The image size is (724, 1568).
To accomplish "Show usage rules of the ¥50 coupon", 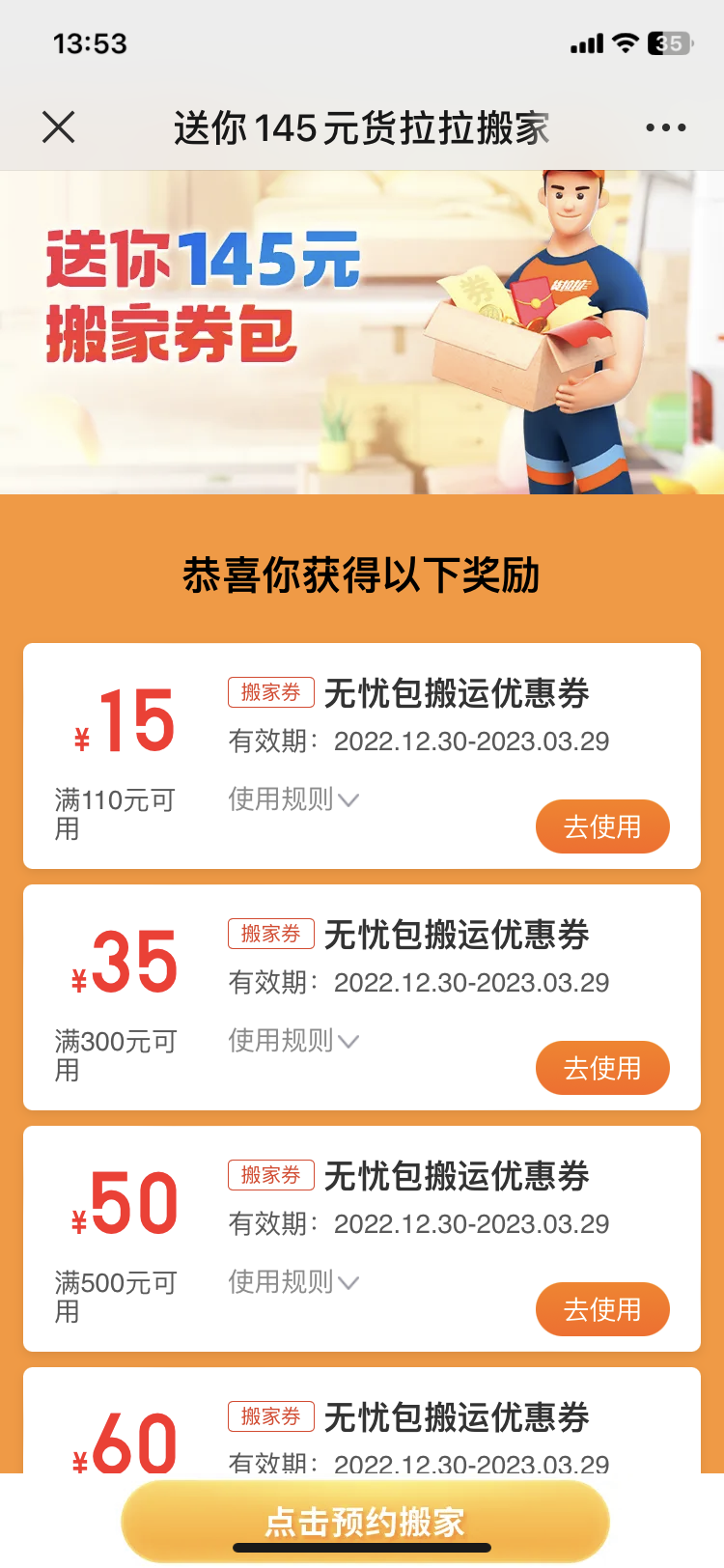I will pos(292,1282).
